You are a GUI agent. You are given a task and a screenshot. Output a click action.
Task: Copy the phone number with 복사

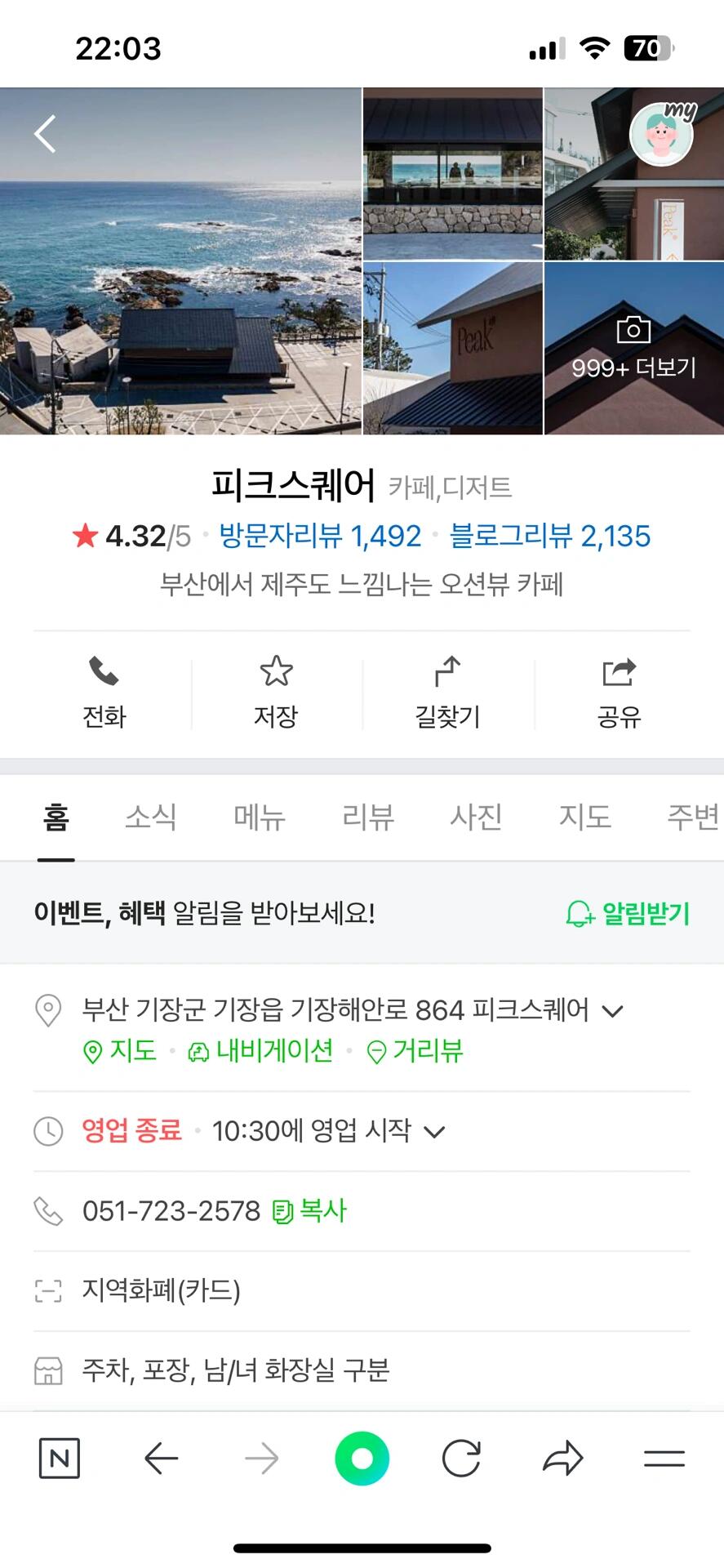pyautogui.click(x=309, y=1211)
